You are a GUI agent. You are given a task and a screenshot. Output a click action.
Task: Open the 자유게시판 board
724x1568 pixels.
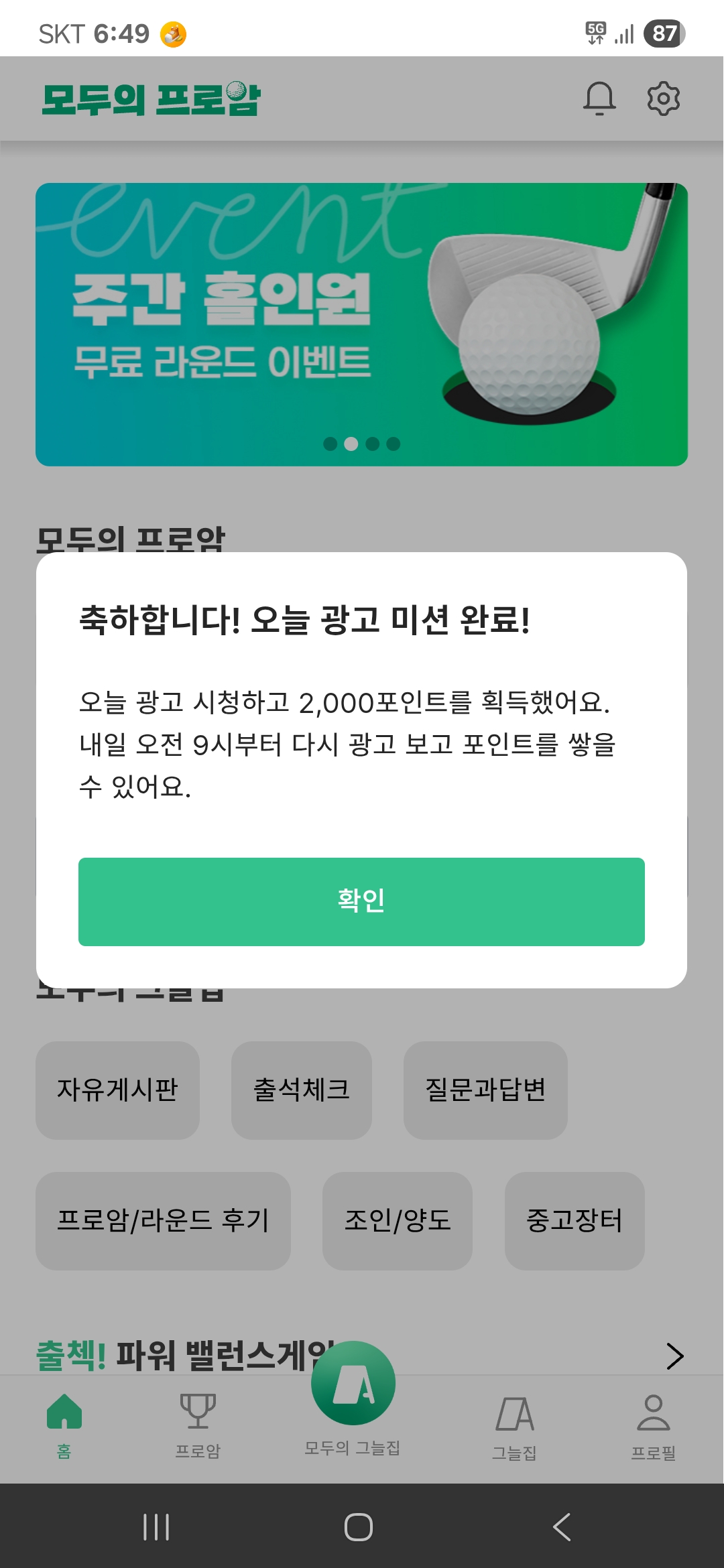click(117, 1090)
